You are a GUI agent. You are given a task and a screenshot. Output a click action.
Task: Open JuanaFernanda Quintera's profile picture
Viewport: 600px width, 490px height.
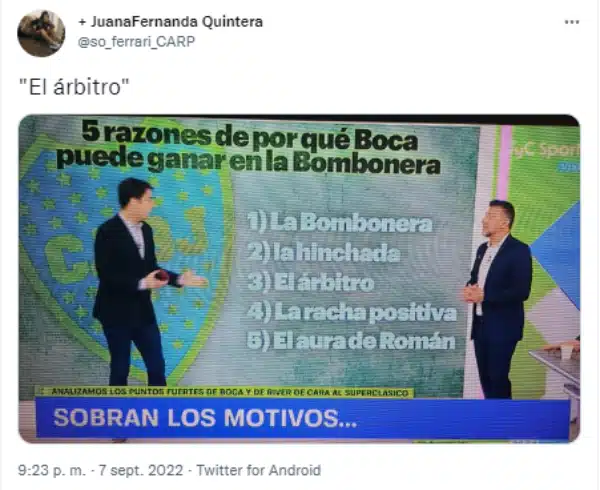click(x=41, y=33)
